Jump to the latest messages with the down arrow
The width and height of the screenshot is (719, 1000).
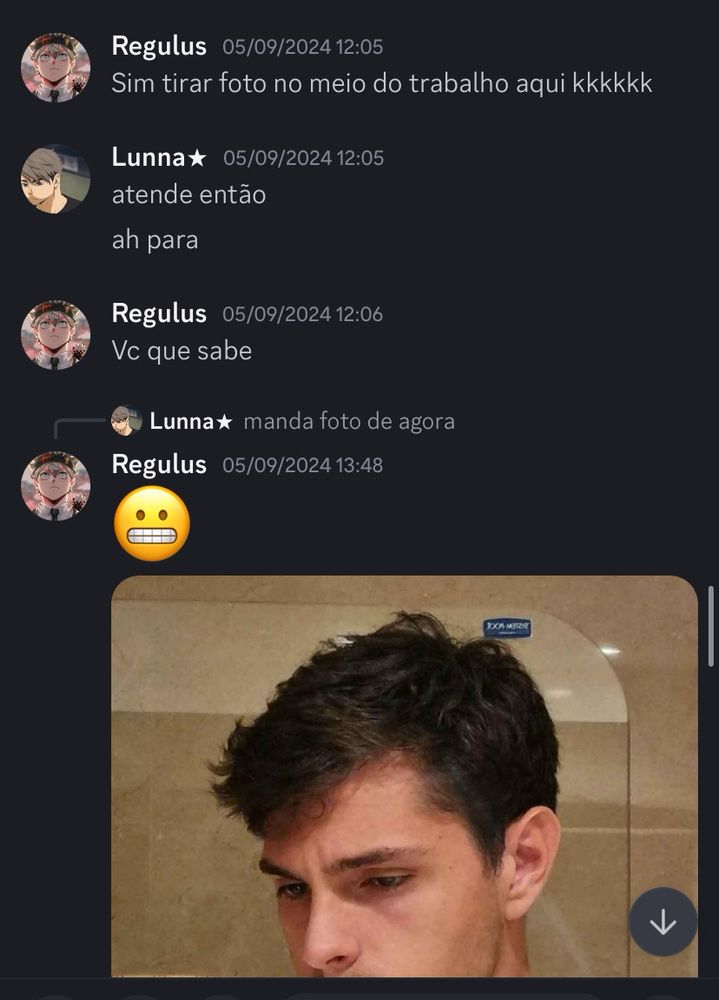[663, 922]
